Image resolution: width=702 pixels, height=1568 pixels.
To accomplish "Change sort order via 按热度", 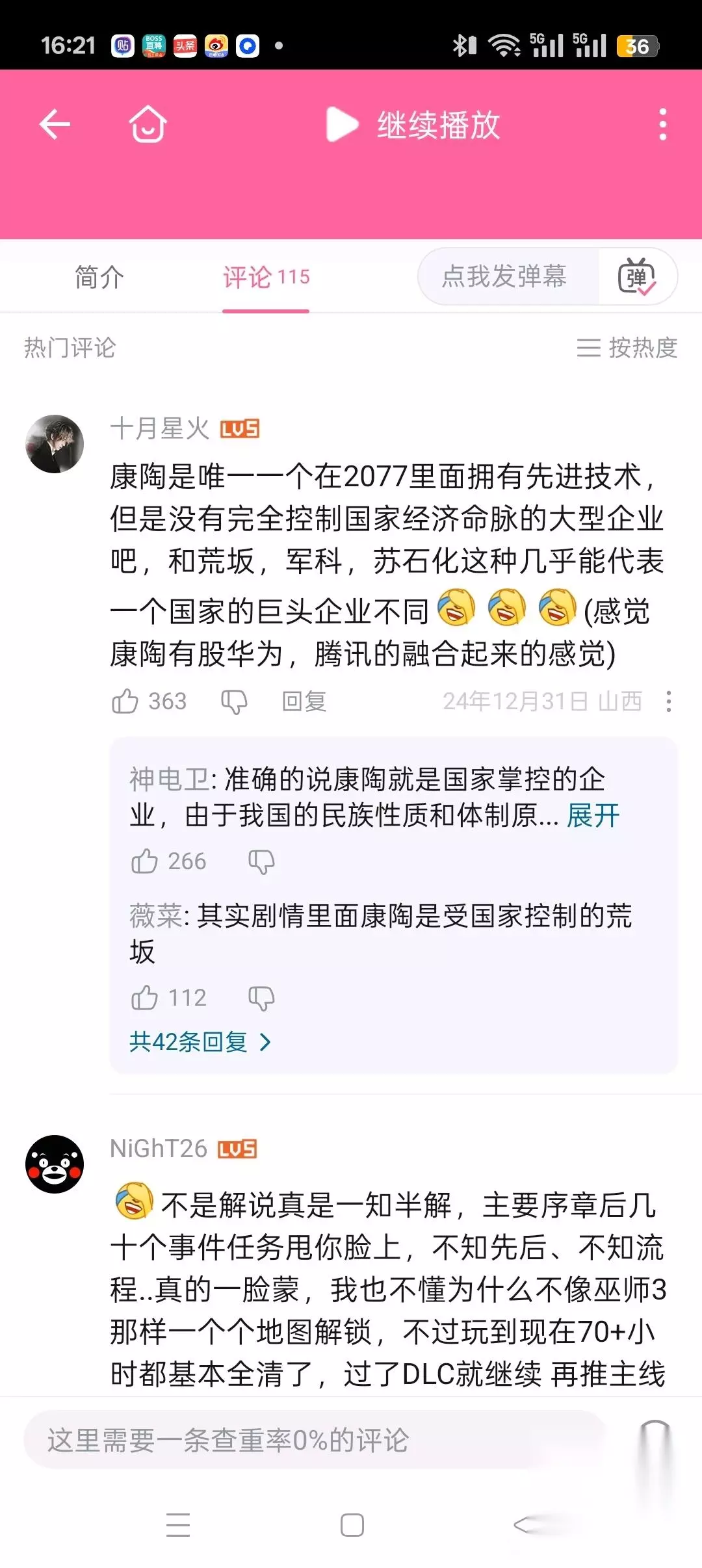I will 627,348.
